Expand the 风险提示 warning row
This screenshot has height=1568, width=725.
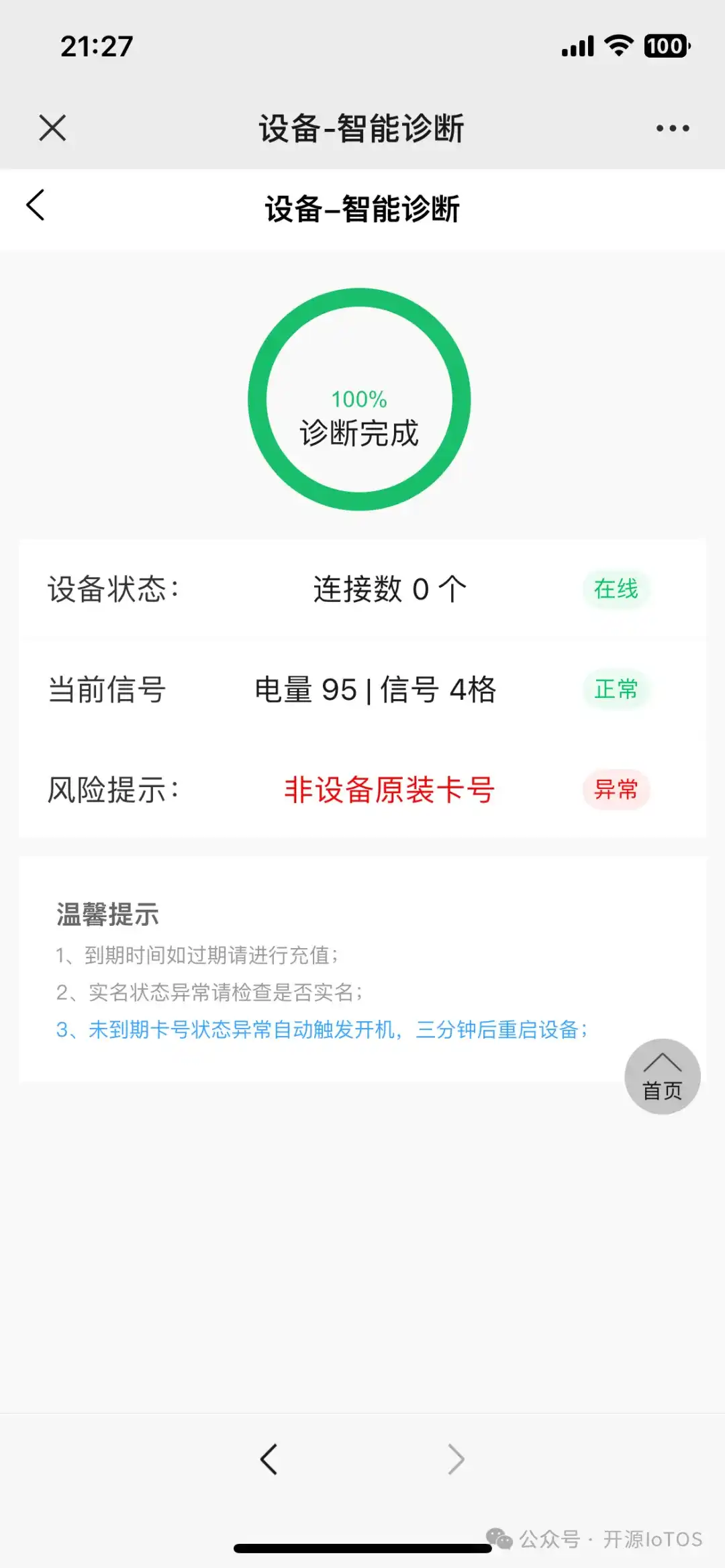[111, 791]
